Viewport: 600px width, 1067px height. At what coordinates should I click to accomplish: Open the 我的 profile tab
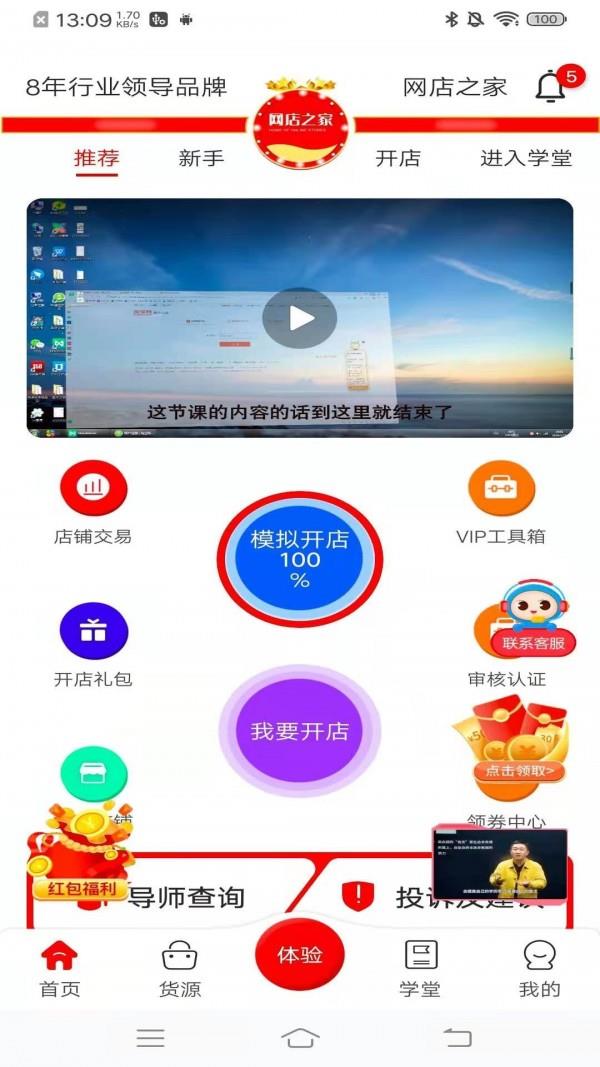pyautogui.click(x=540, y=968)
